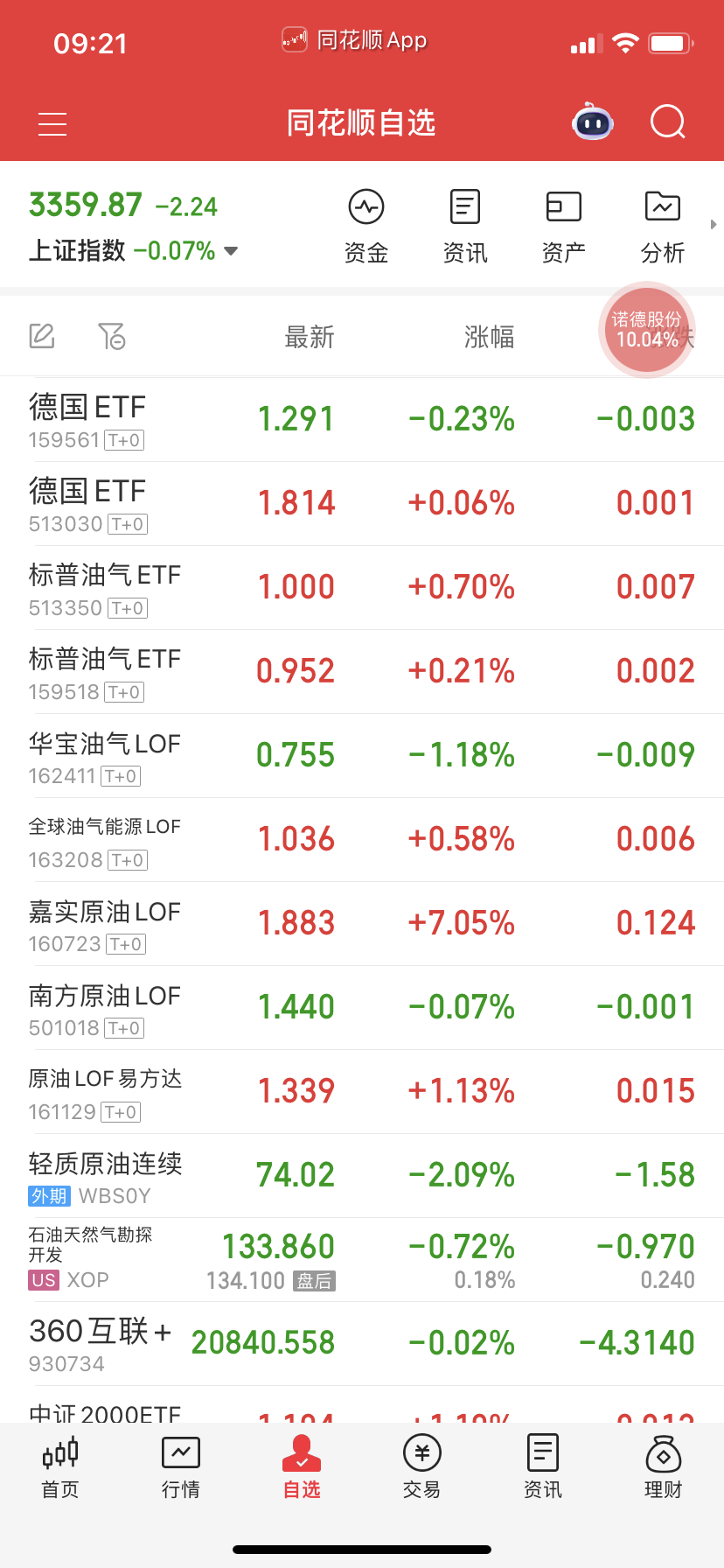
Task: Open the hamburger menu
Action: pyautogui.click(x=52, y=124)
